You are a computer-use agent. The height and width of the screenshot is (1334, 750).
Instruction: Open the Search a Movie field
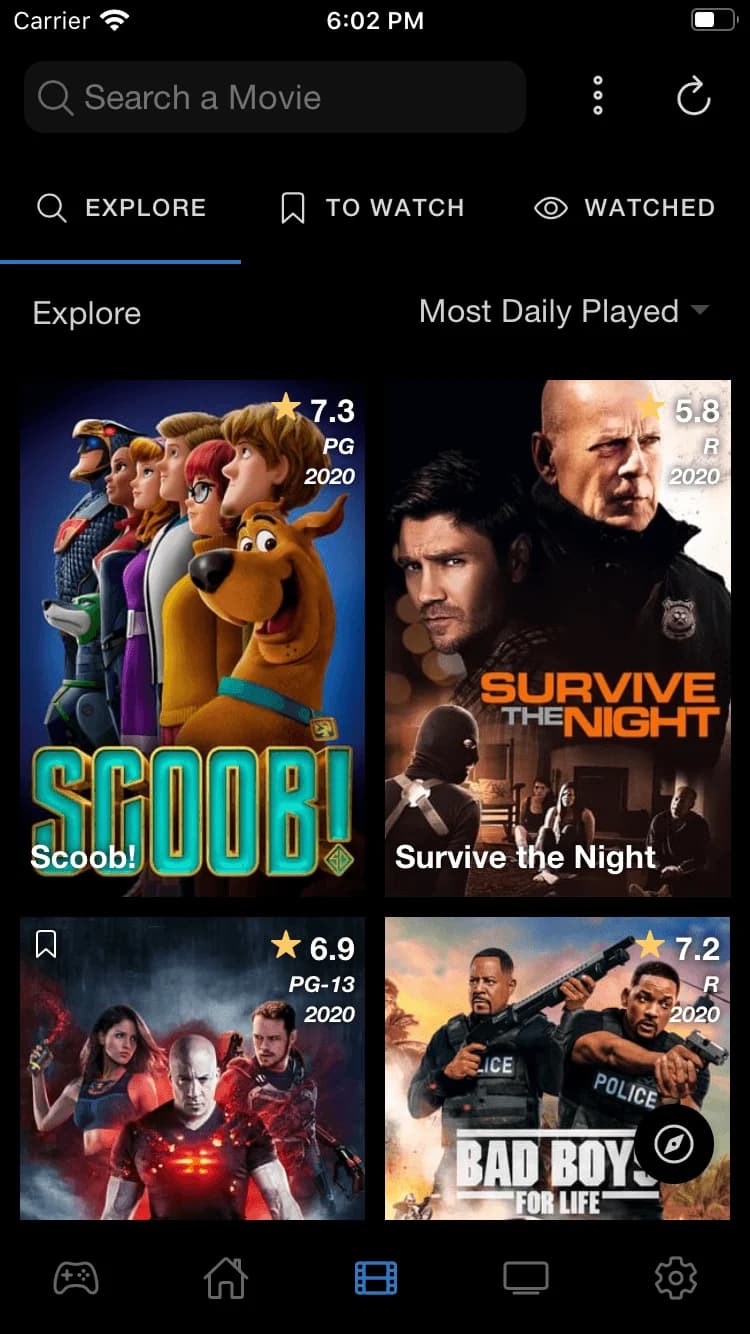point(275,97)
